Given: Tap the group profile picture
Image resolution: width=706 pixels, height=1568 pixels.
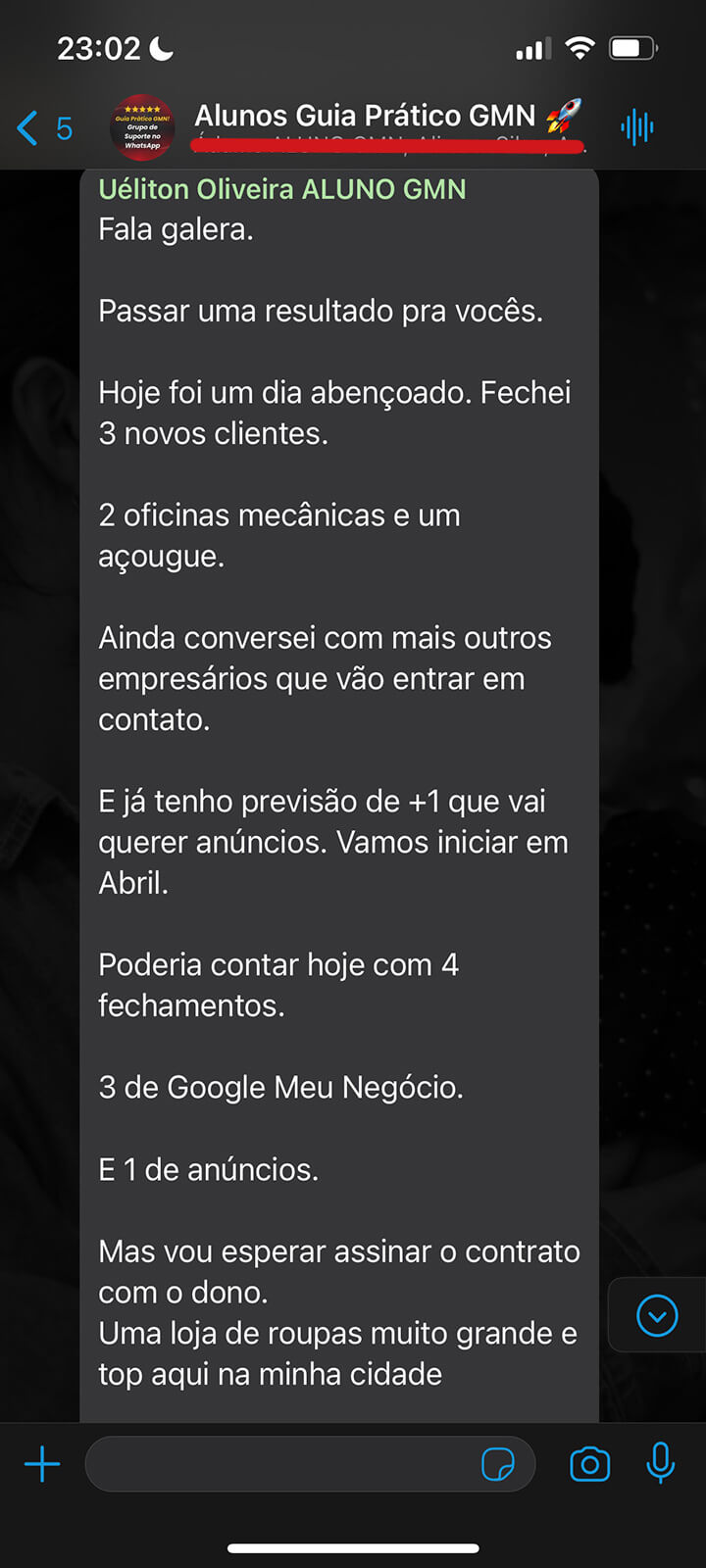Looking at the screenshot, I should coord(142,127).
